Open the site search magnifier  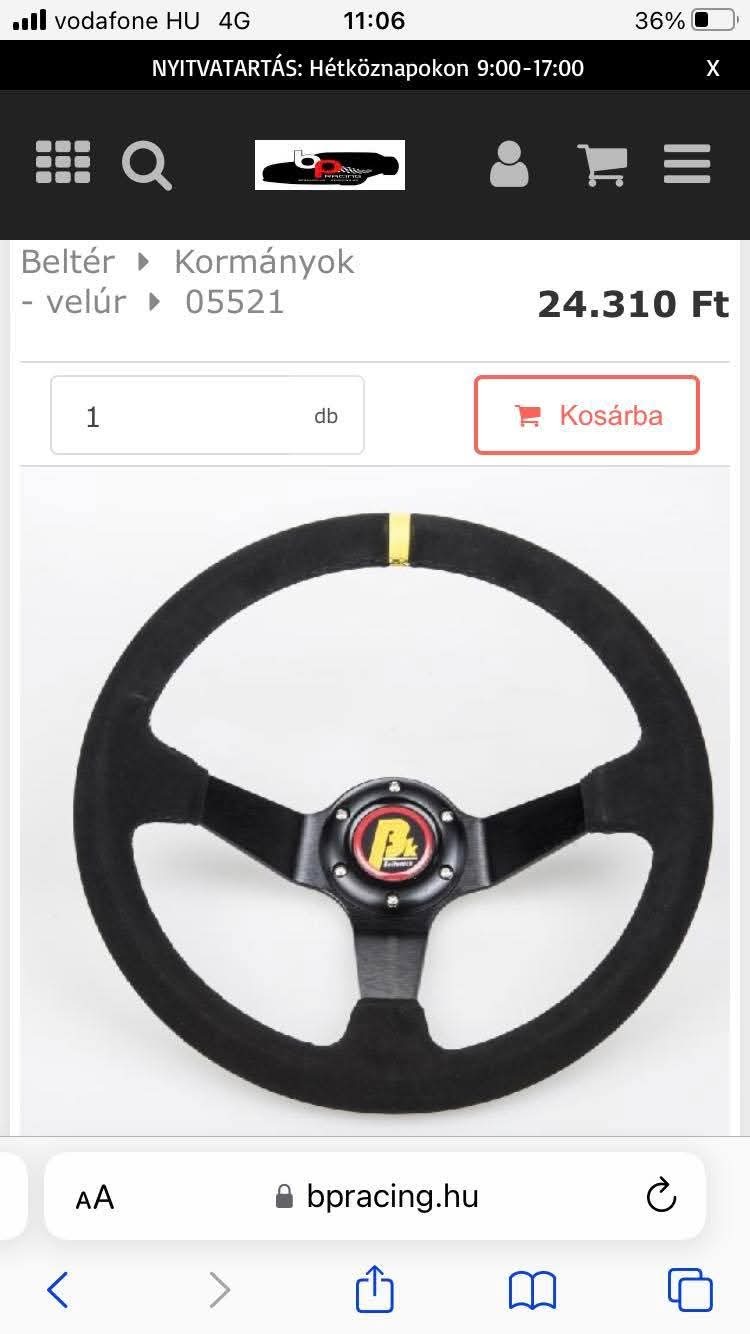coord(146,164)
